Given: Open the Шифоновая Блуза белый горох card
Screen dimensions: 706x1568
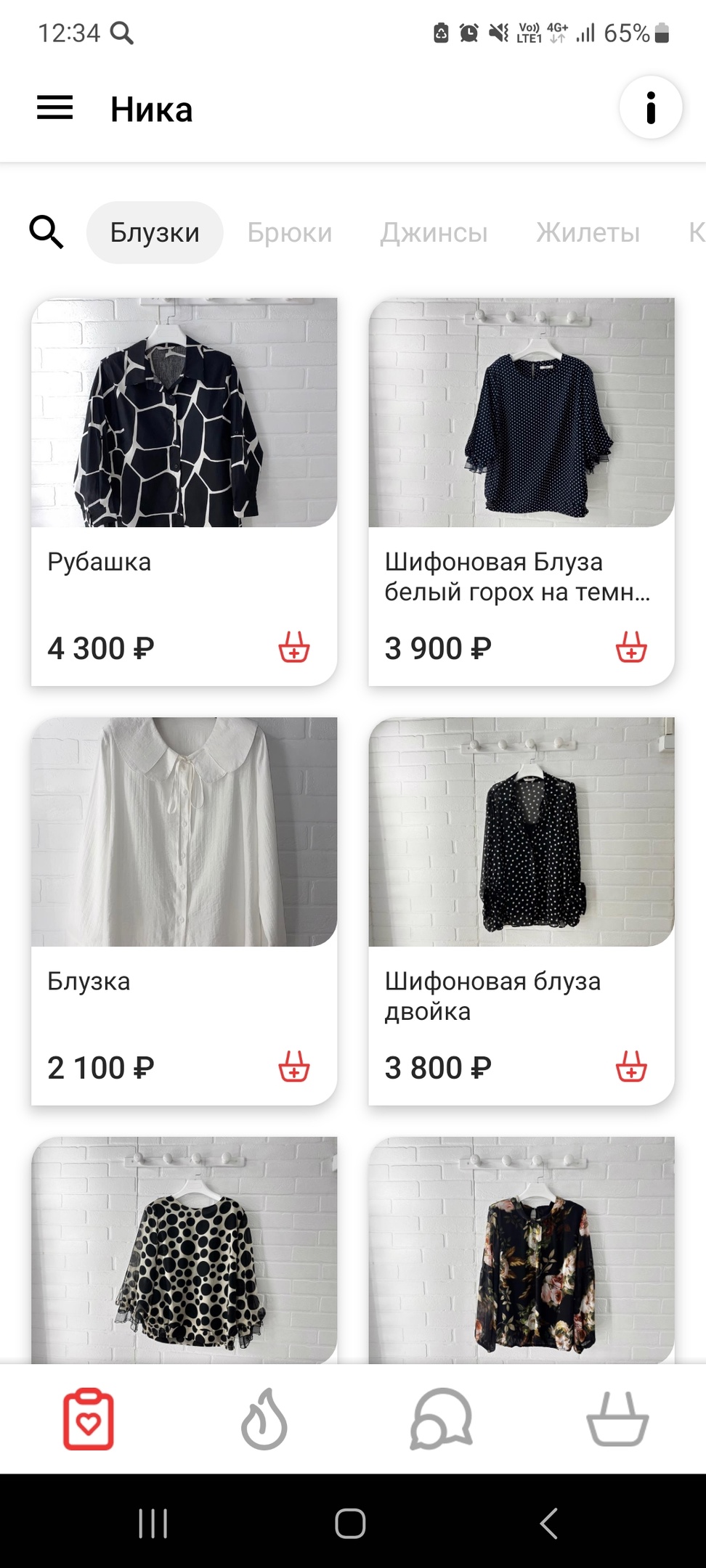Looking at the screenshot, I should [x=522, y=491].
